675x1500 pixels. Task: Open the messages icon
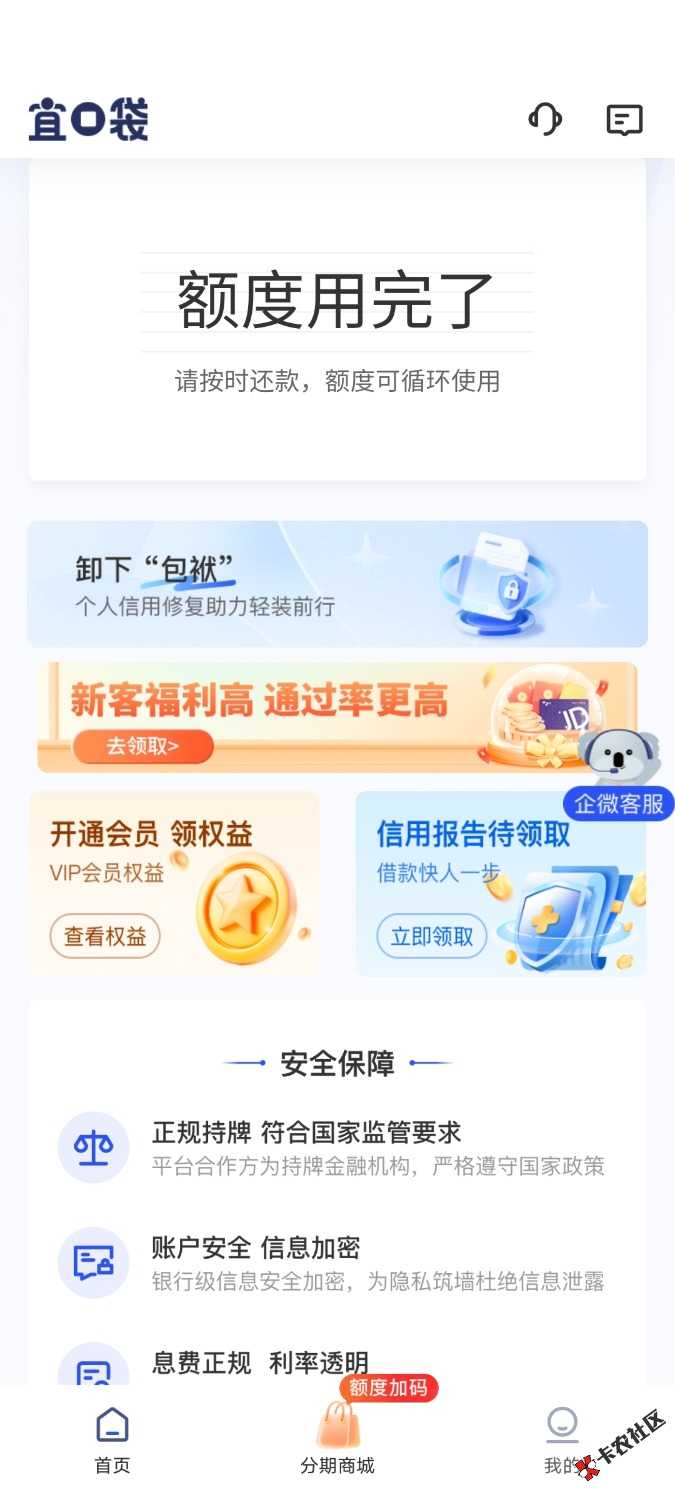(x=624, y=120)
